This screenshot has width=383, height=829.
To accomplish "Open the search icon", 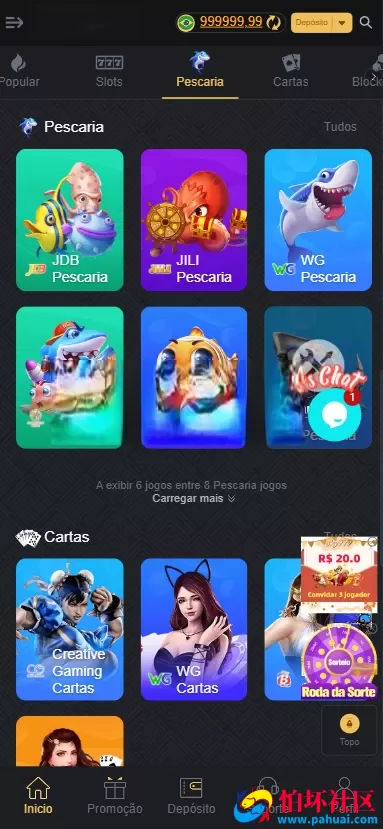I will (x=366, y=22).
